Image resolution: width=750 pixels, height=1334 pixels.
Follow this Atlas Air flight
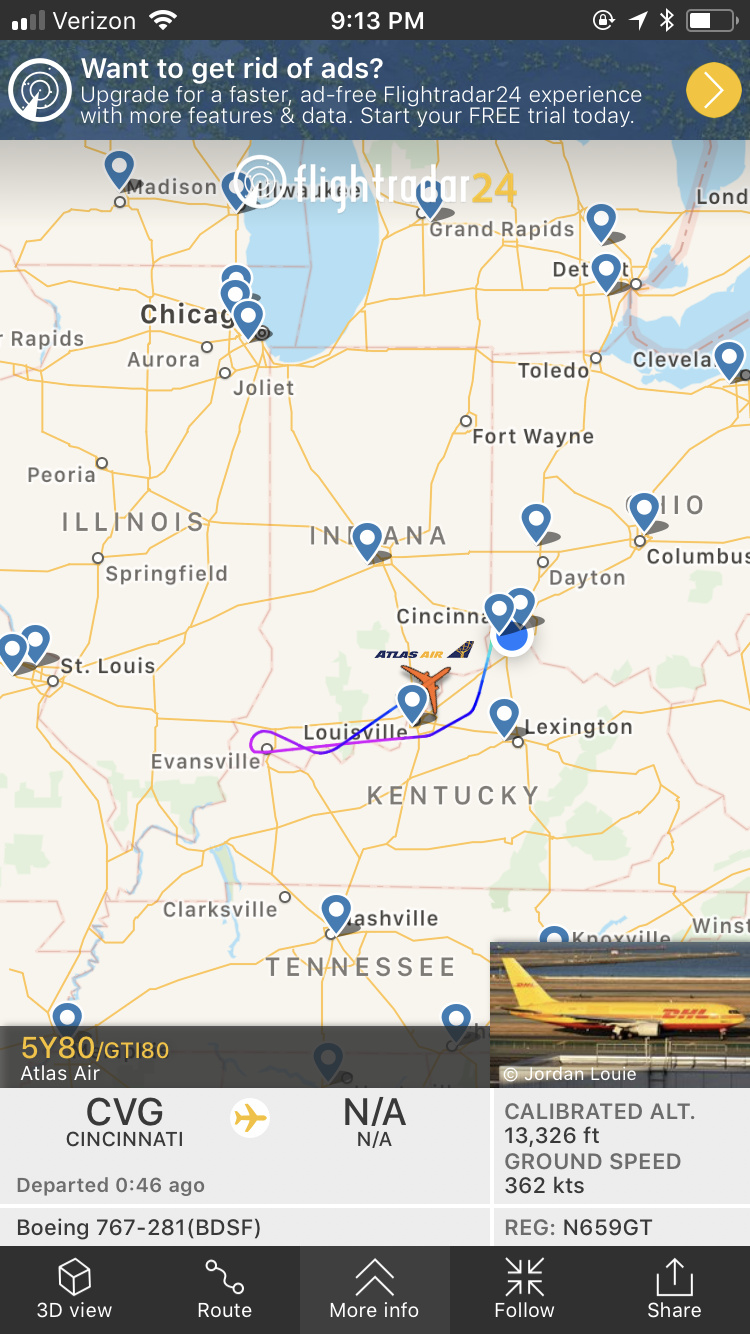point(524,1289)
